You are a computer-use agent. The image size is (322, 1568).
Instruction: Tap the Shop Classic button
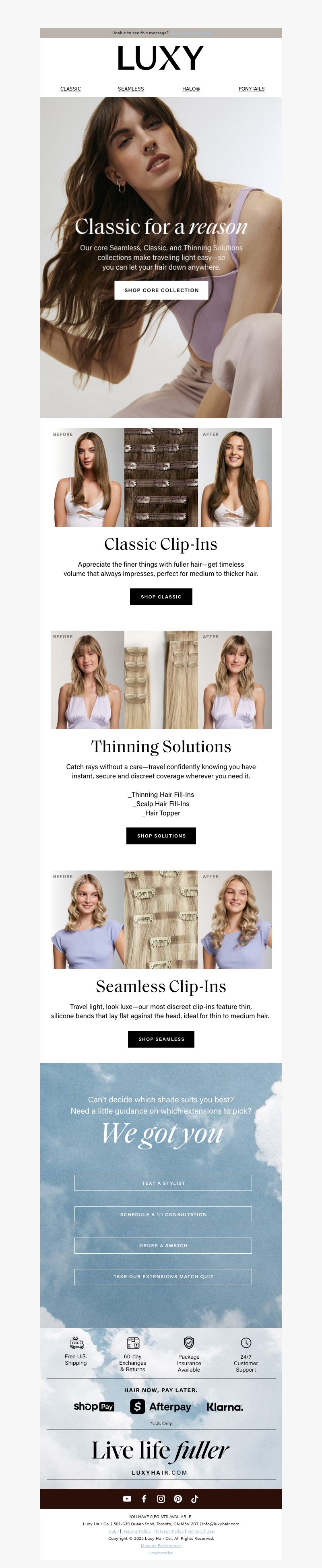click(x=161, y=596)
